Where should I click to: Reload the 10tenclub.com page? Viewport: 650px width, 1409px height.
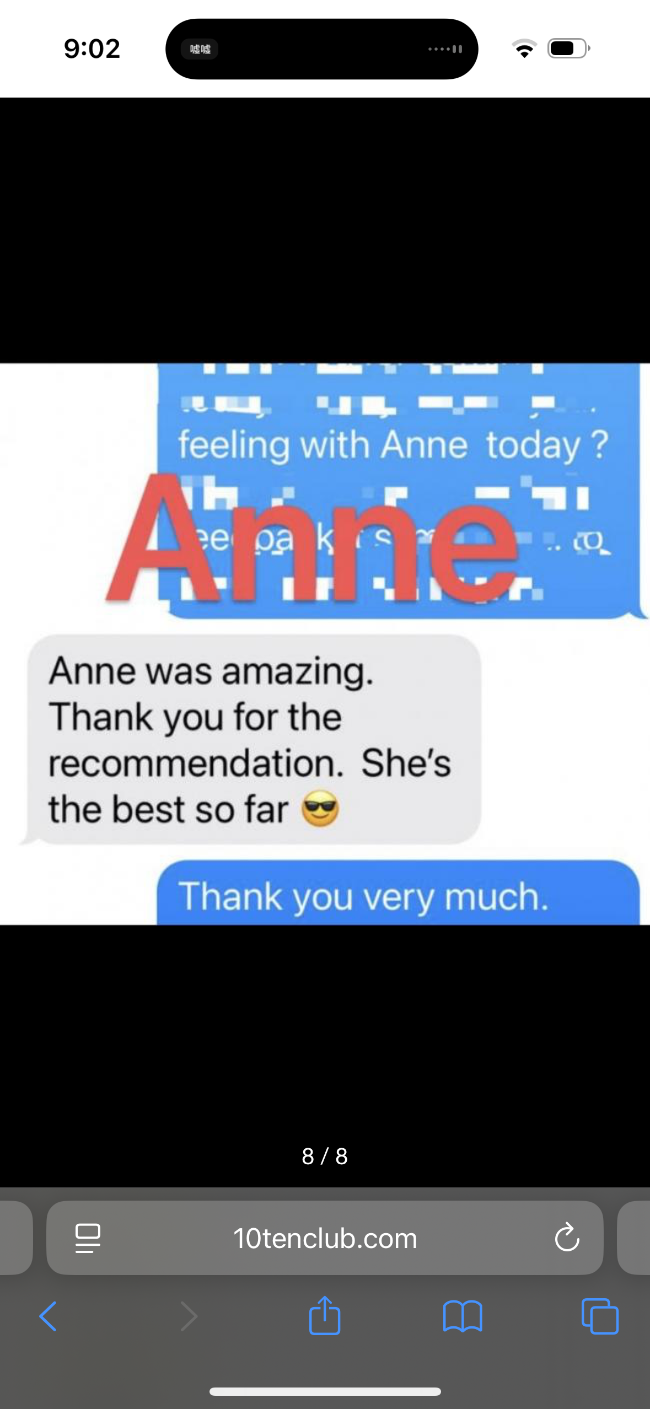(x=566, y=1238)
